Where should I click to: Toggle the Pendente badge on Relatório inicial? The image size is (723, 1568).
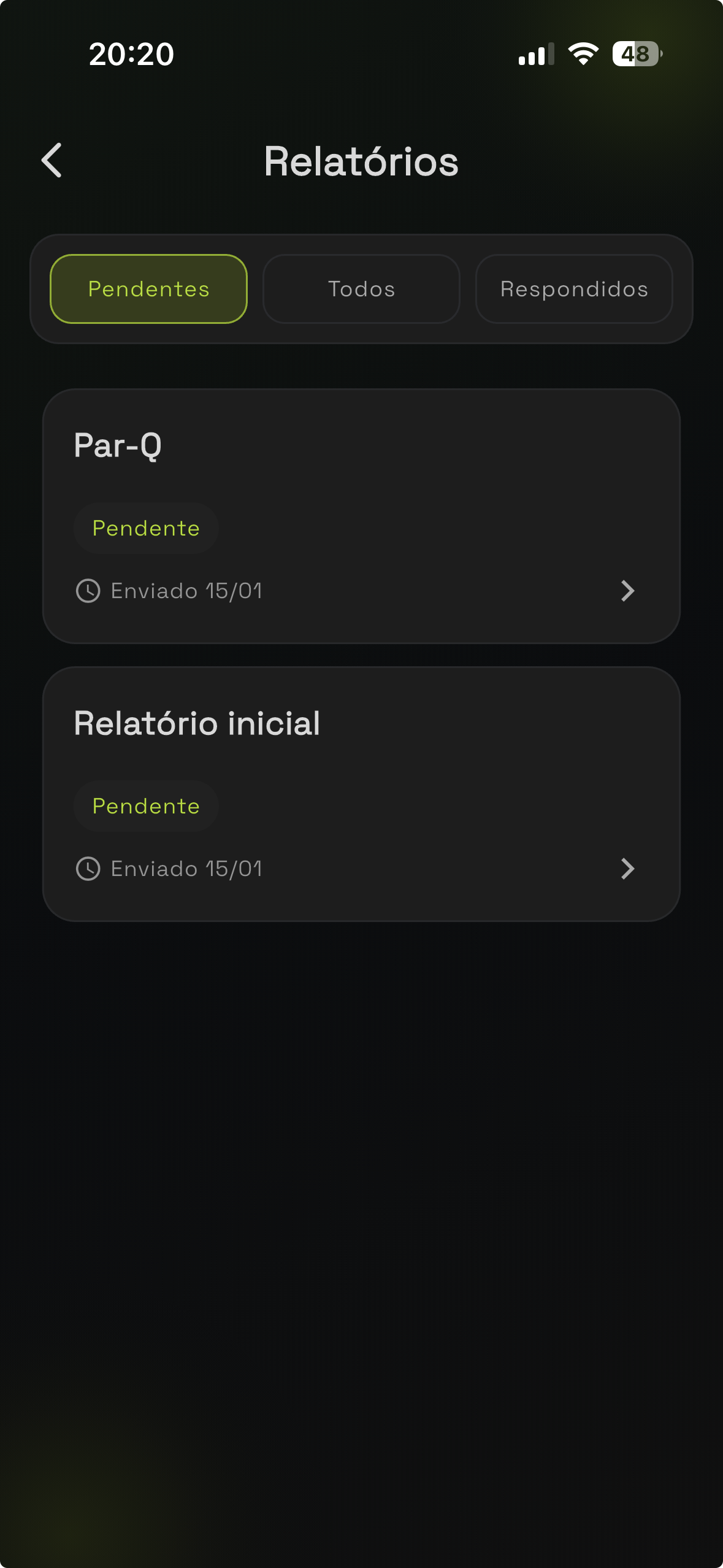click(146, 805)
